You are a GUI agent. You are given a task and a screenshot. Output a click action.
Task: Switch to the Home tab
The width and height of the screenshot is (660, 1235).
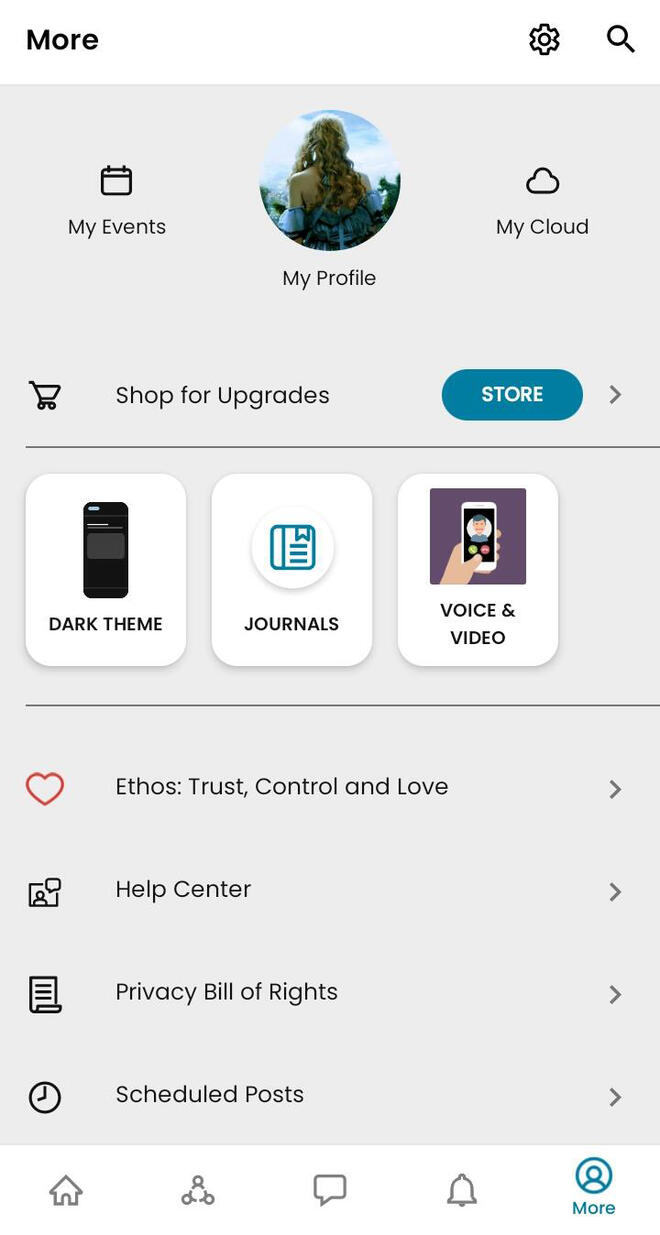[x=66, y=1190]
